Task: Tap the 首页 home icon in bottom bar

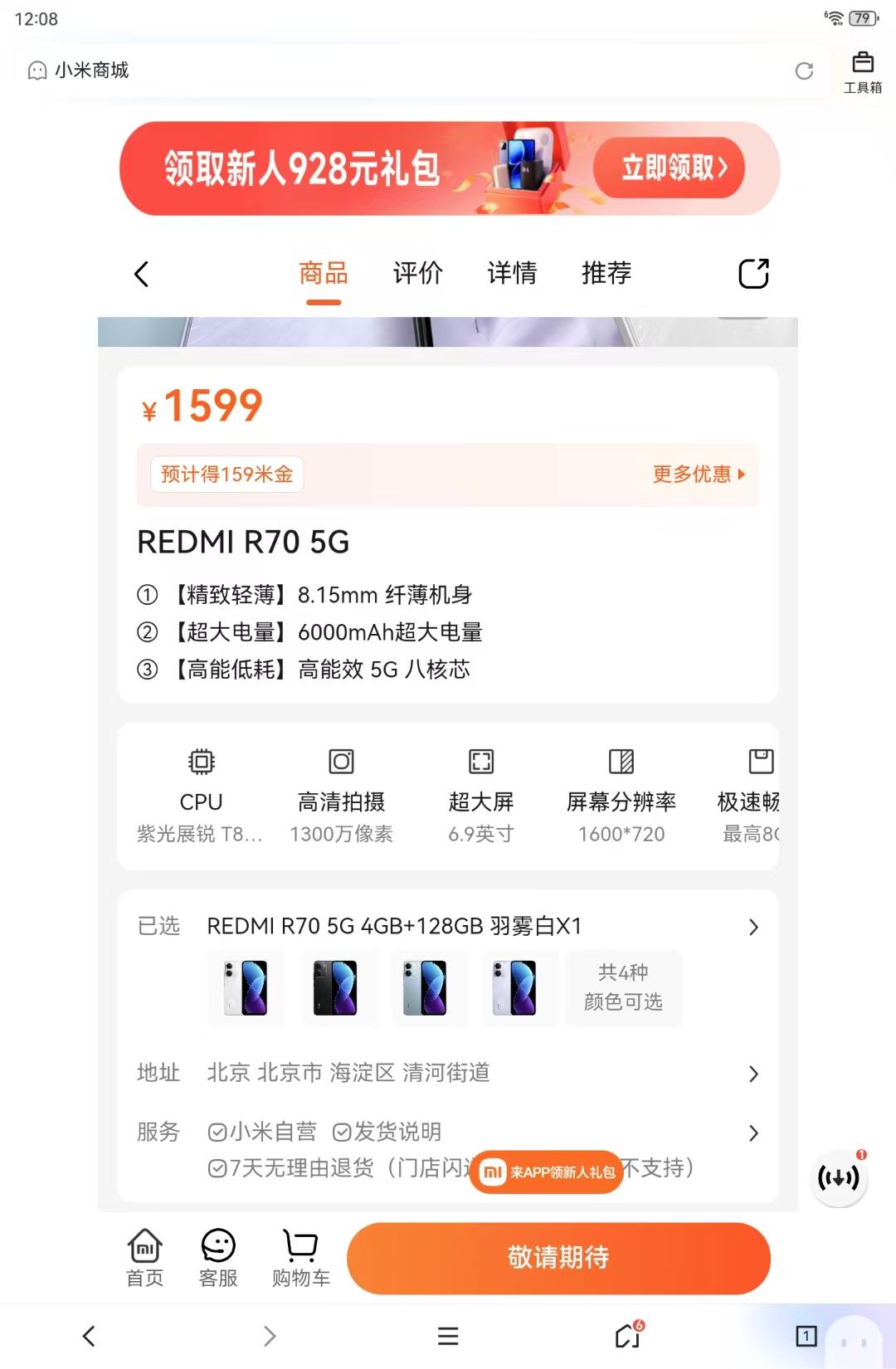Action: point(144,1256)
